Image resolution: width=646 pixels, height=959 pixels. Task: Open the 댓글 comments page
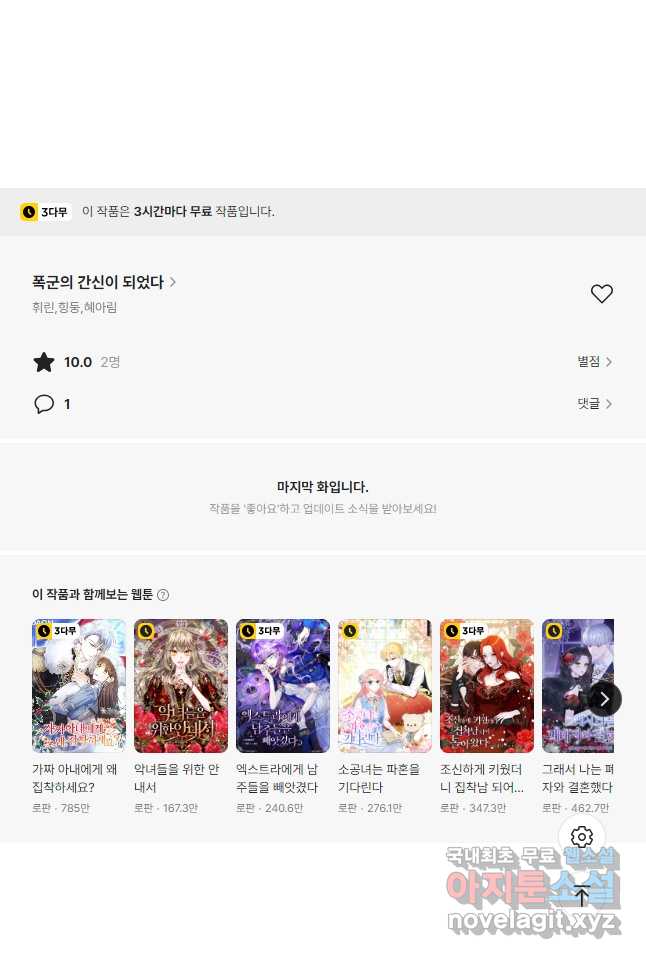coord(594,404)
